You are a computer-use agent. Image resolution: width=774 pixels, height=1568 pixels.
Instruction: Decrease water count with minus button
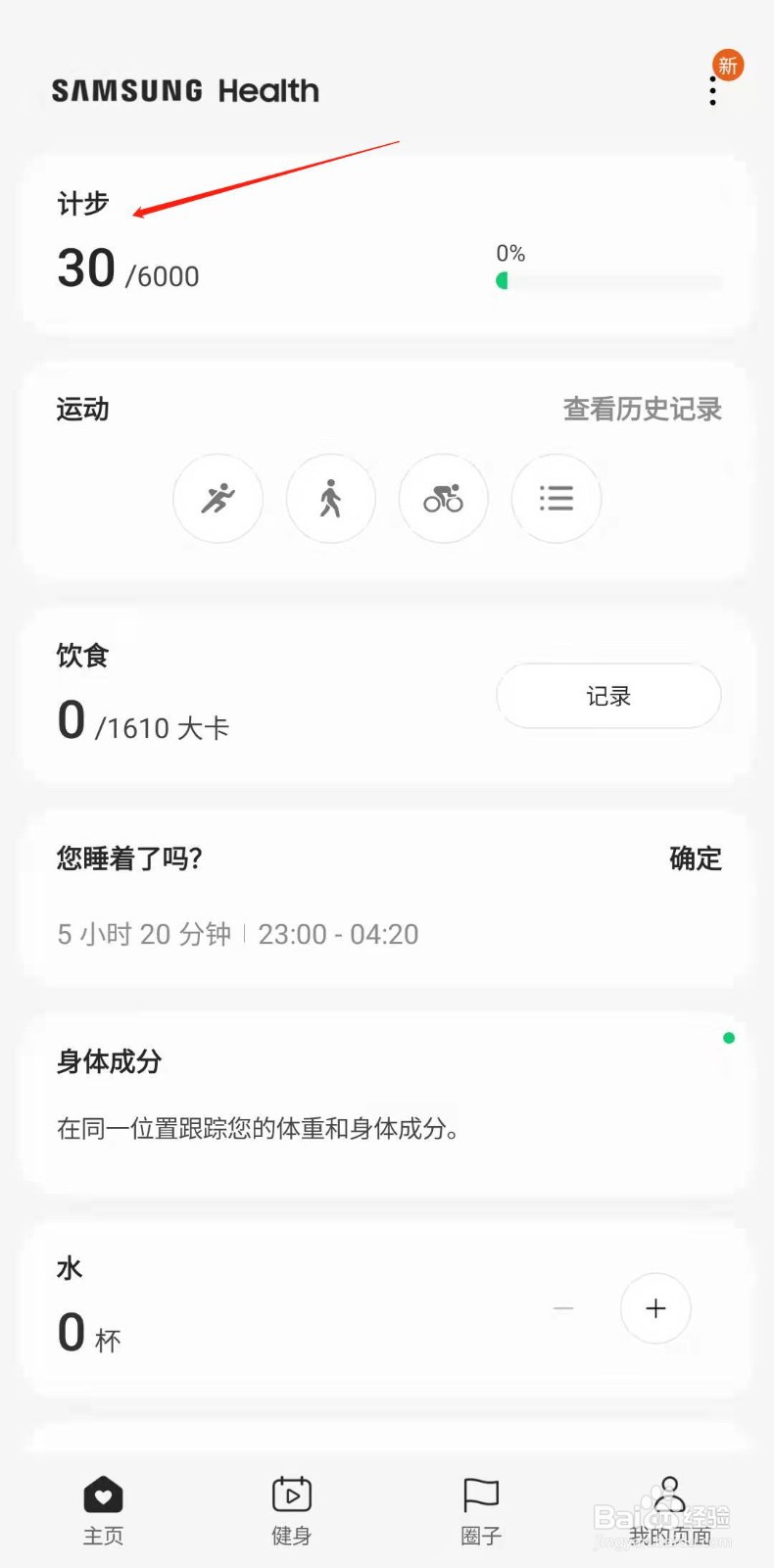click(x=564, y=1308)
